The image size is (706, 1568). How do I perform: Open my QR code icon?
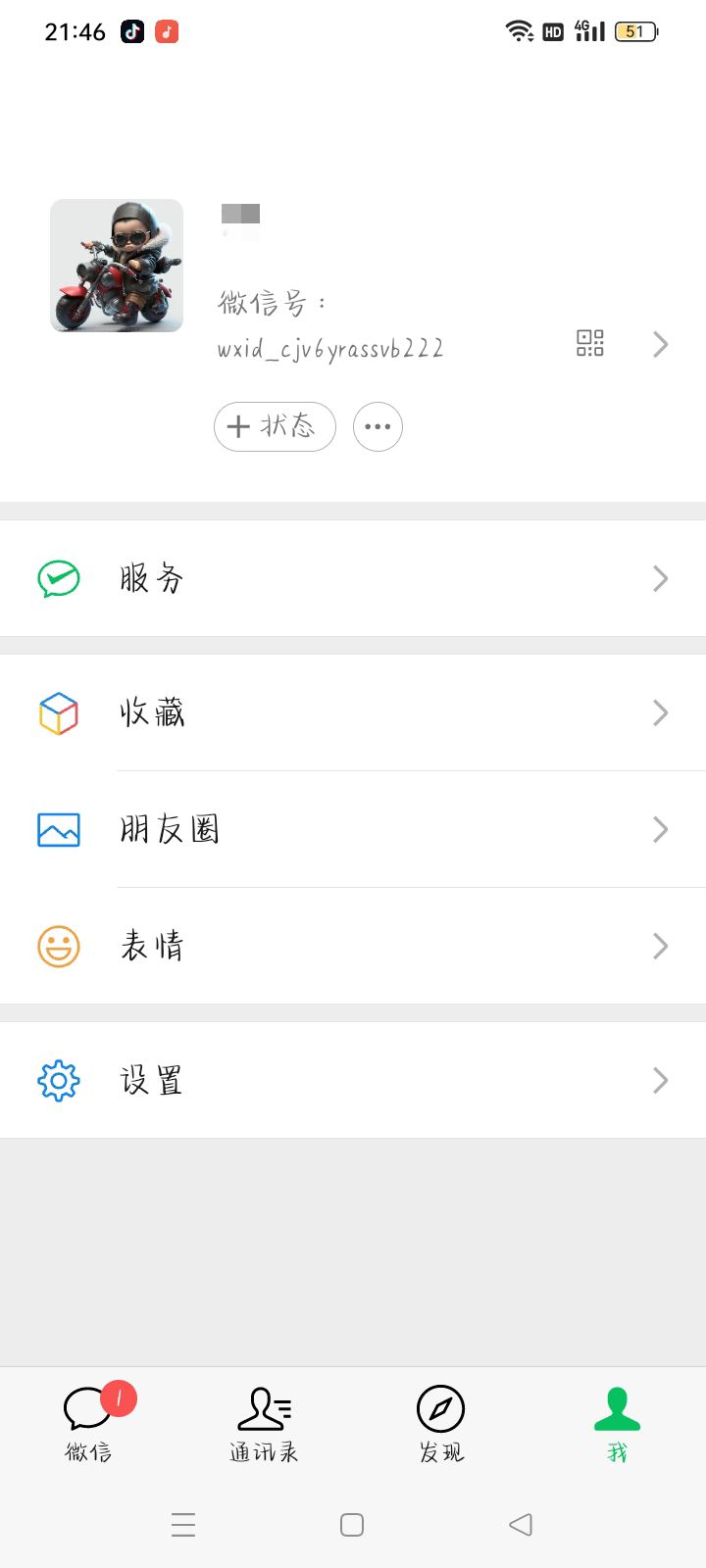(589, 343)
